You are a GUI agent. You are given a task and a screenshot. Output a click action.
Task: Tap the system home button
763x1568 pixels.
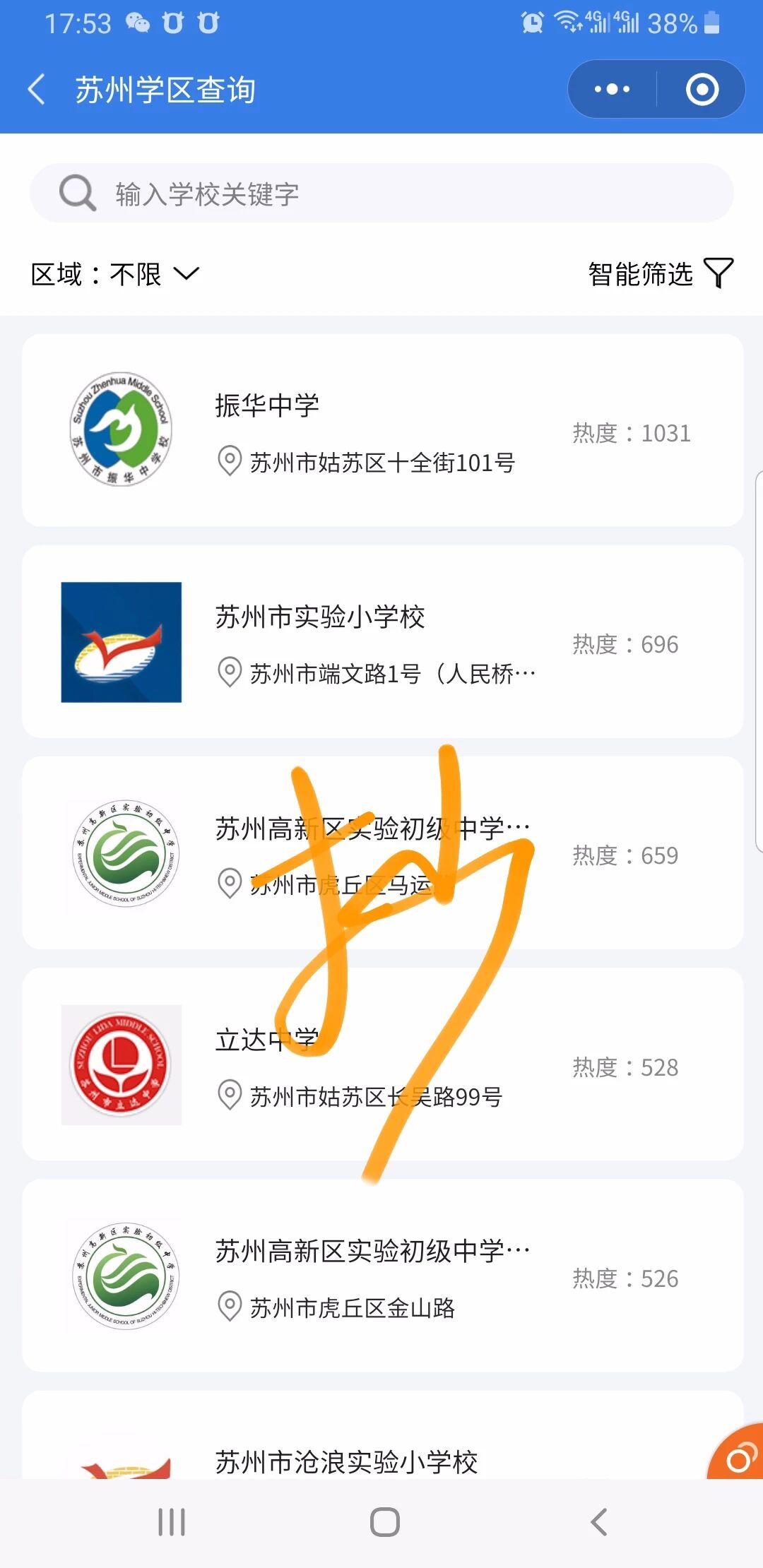coord(384,1522)
